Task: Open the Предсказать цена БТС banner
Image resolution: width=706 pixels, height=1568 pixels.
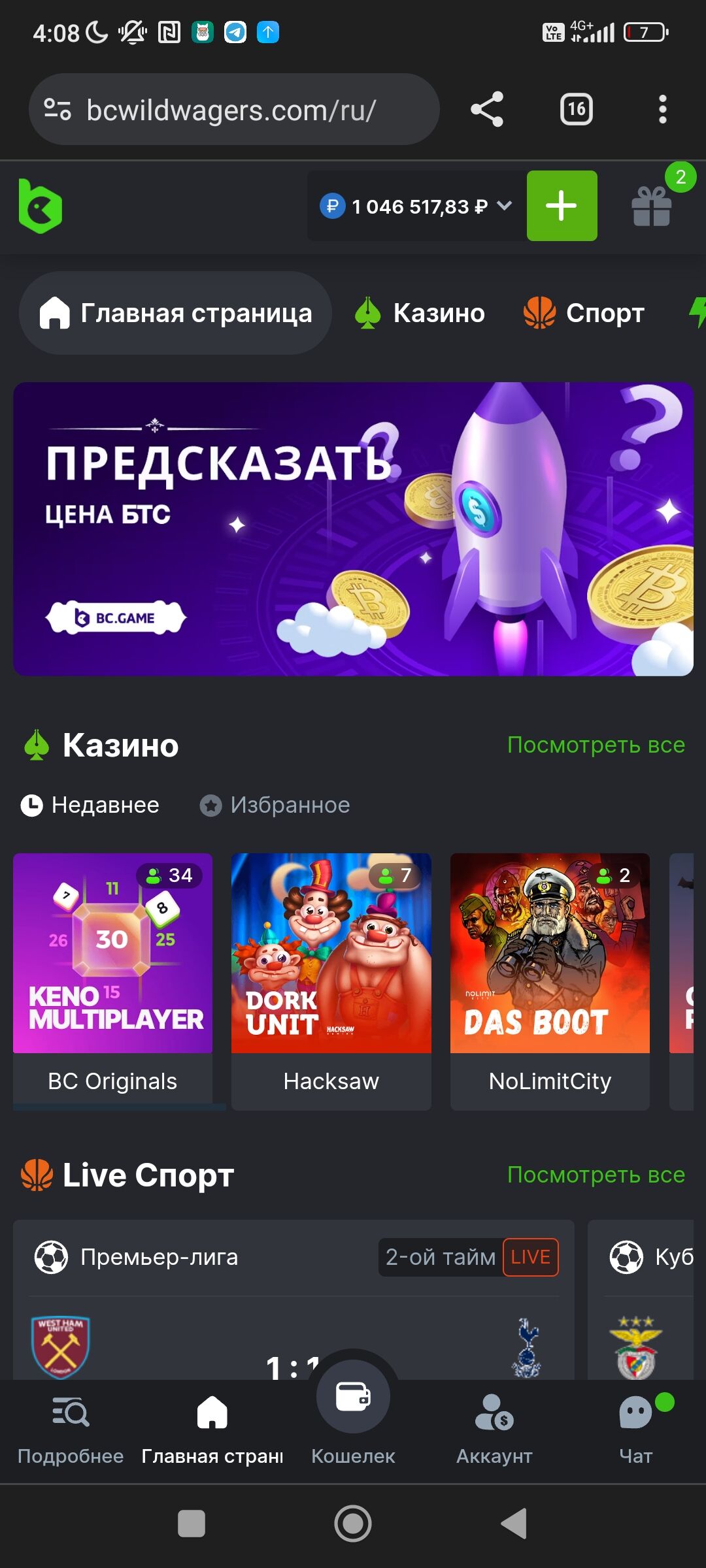Action: pos(353,529)
